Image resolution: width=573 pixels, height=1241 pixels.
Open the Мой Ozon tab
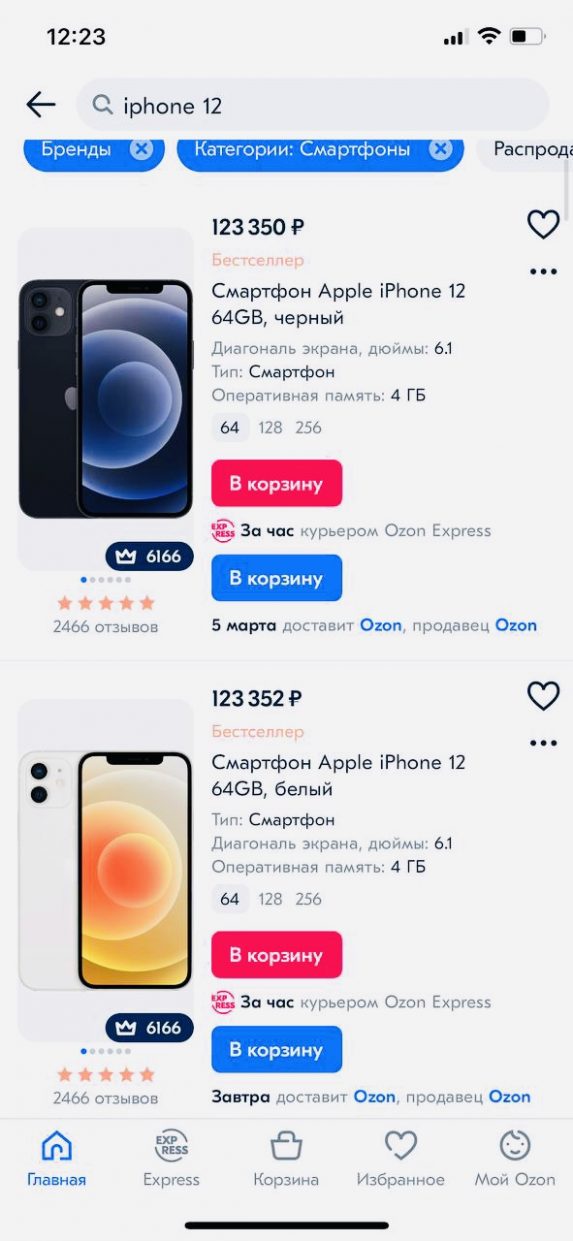[515, 1160]
